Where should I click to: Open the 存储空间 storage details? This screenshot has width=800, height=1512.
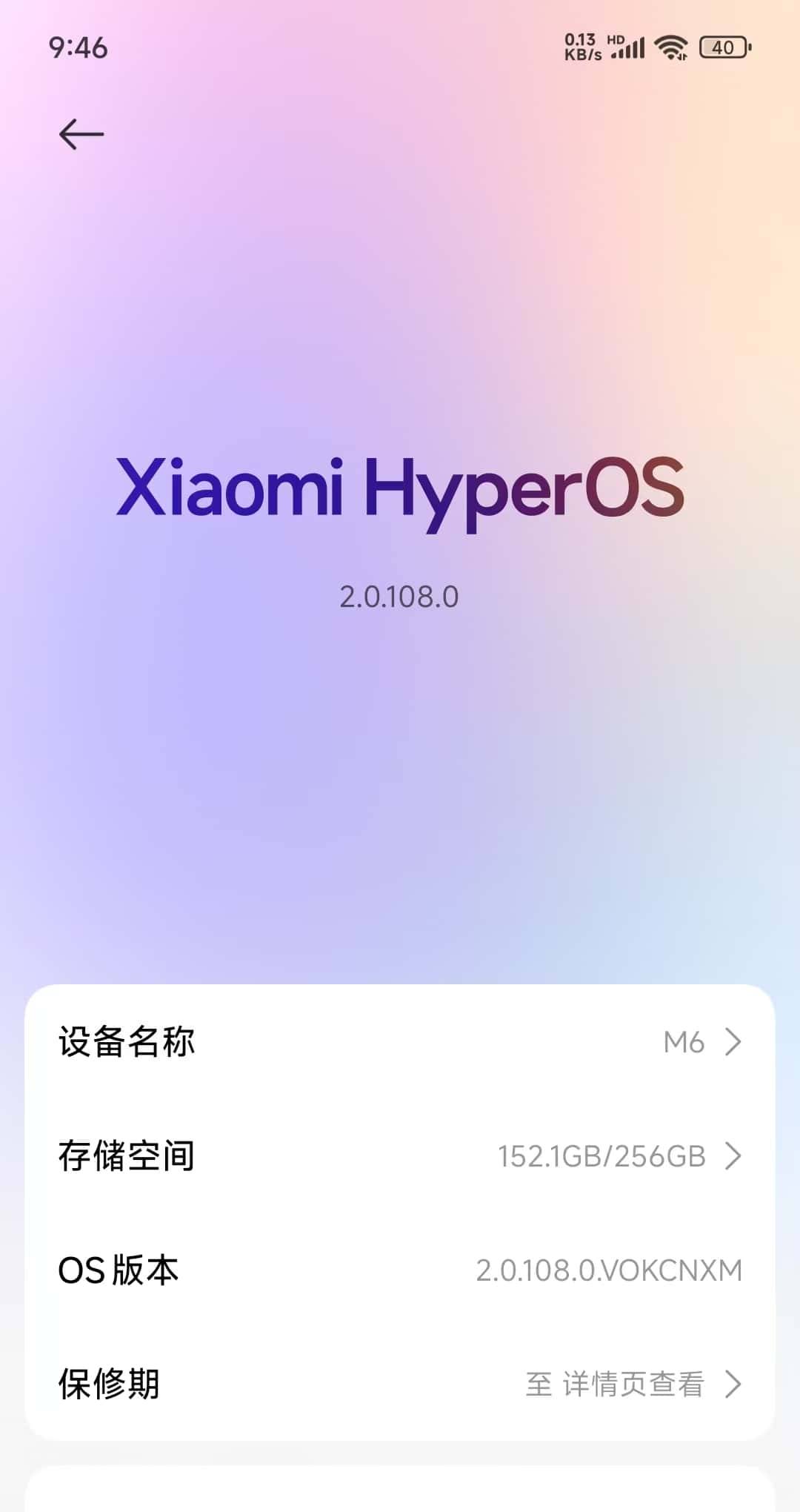pyautogui.click(x=128, y=1156)
